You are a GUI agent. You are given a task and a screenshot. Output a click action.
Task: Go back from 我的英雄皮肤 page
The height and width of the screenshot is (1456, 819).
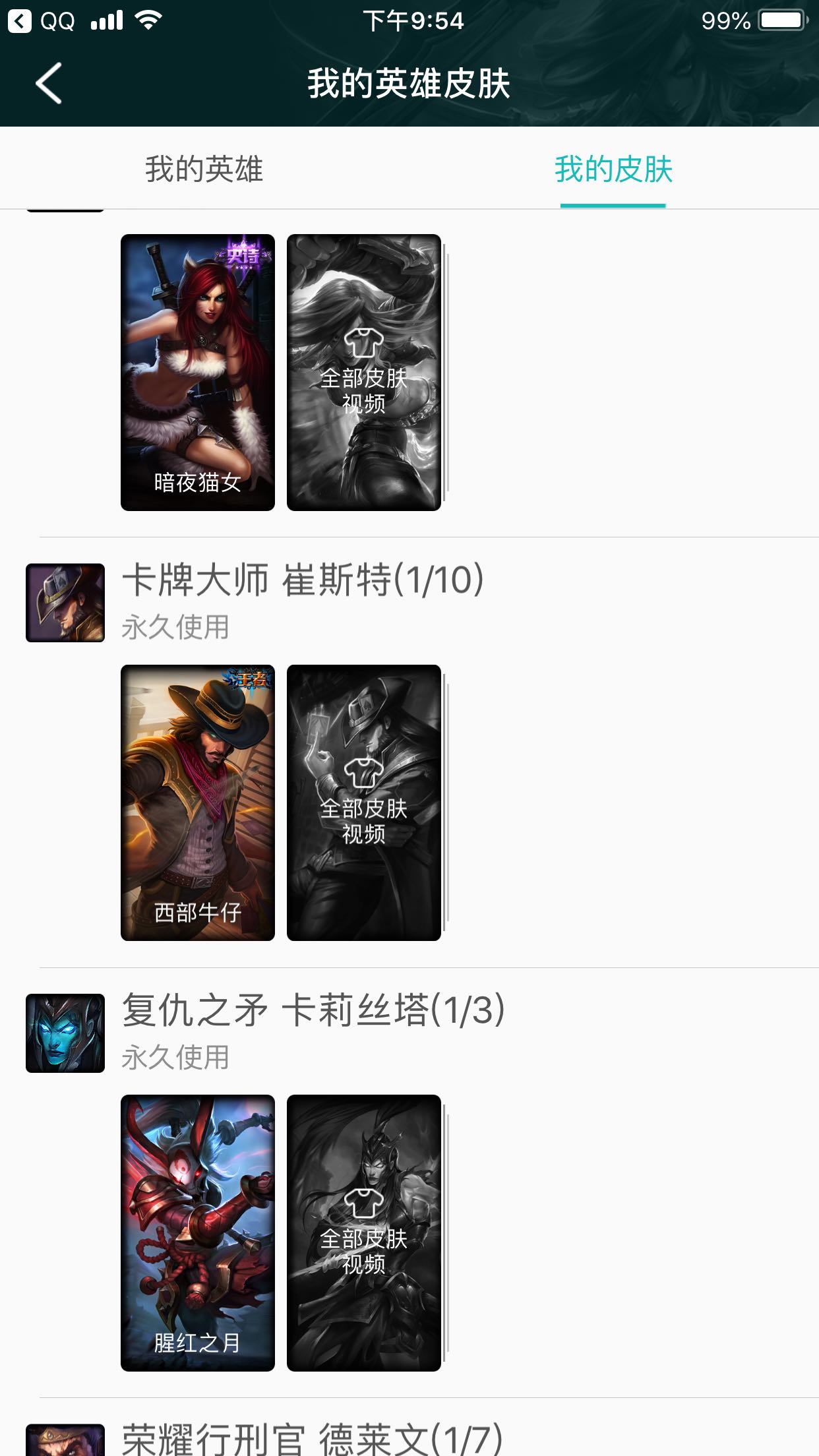49,84
